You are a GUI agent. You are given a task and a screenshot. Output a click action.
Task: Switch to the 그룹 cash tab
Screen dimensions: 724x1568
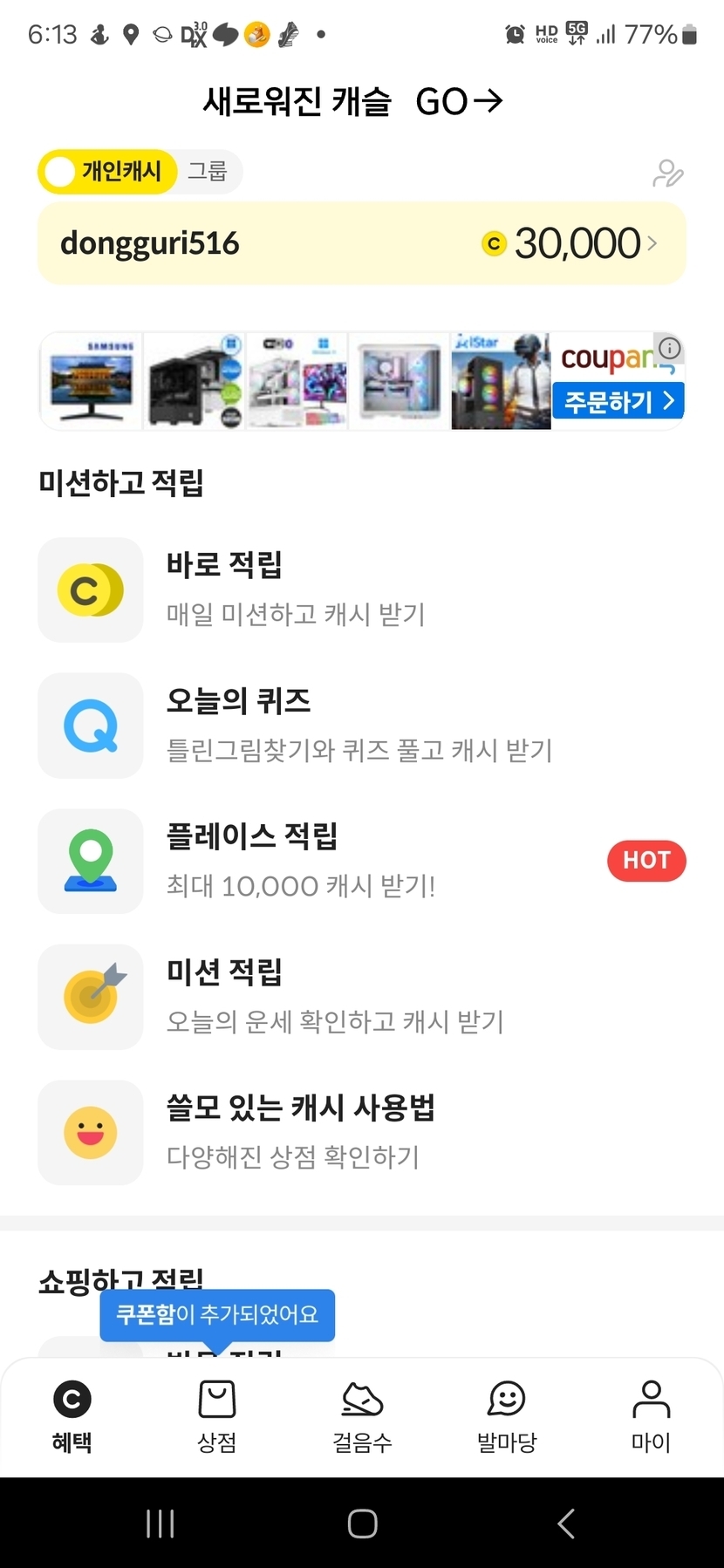pos(208,172)
